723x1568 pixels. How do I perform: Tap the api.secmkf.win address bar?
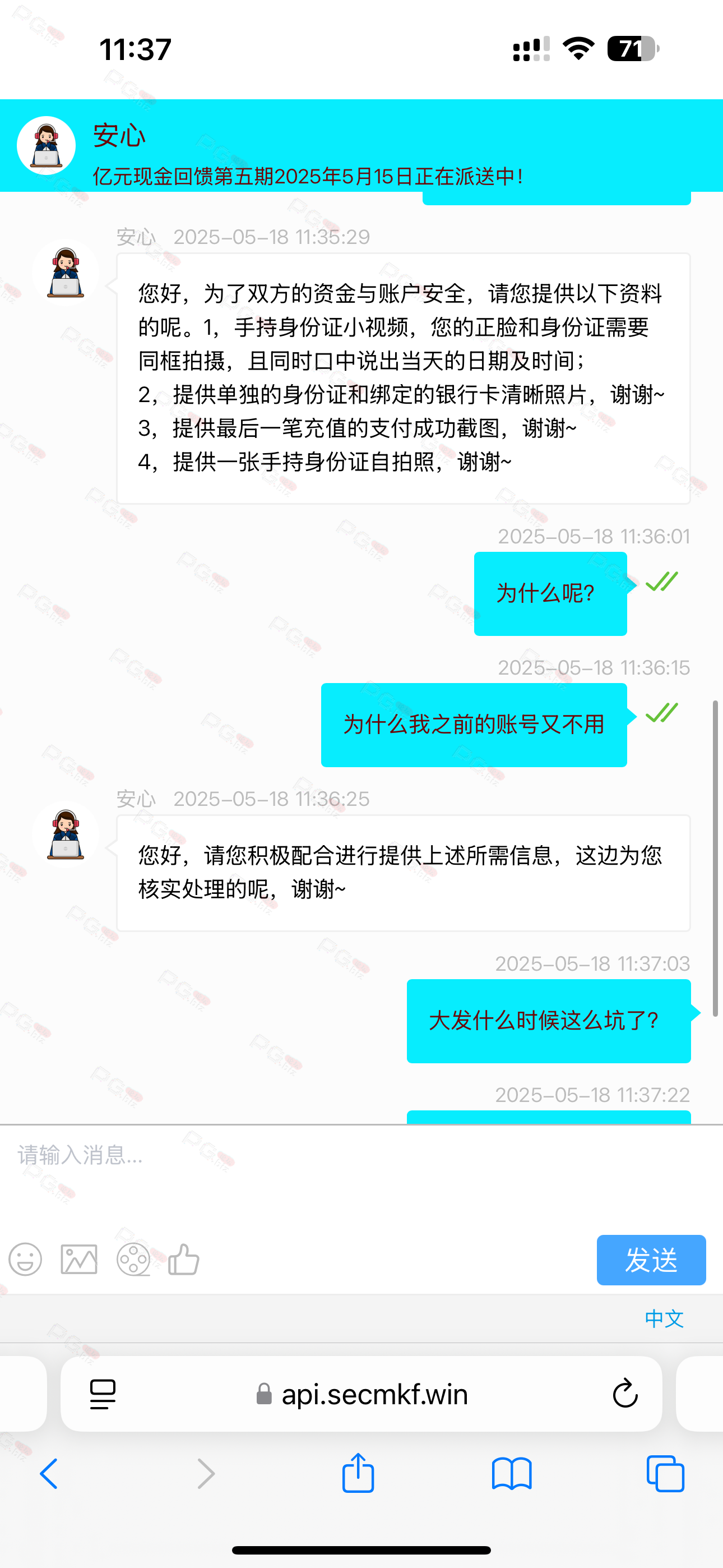(361, 1394)
